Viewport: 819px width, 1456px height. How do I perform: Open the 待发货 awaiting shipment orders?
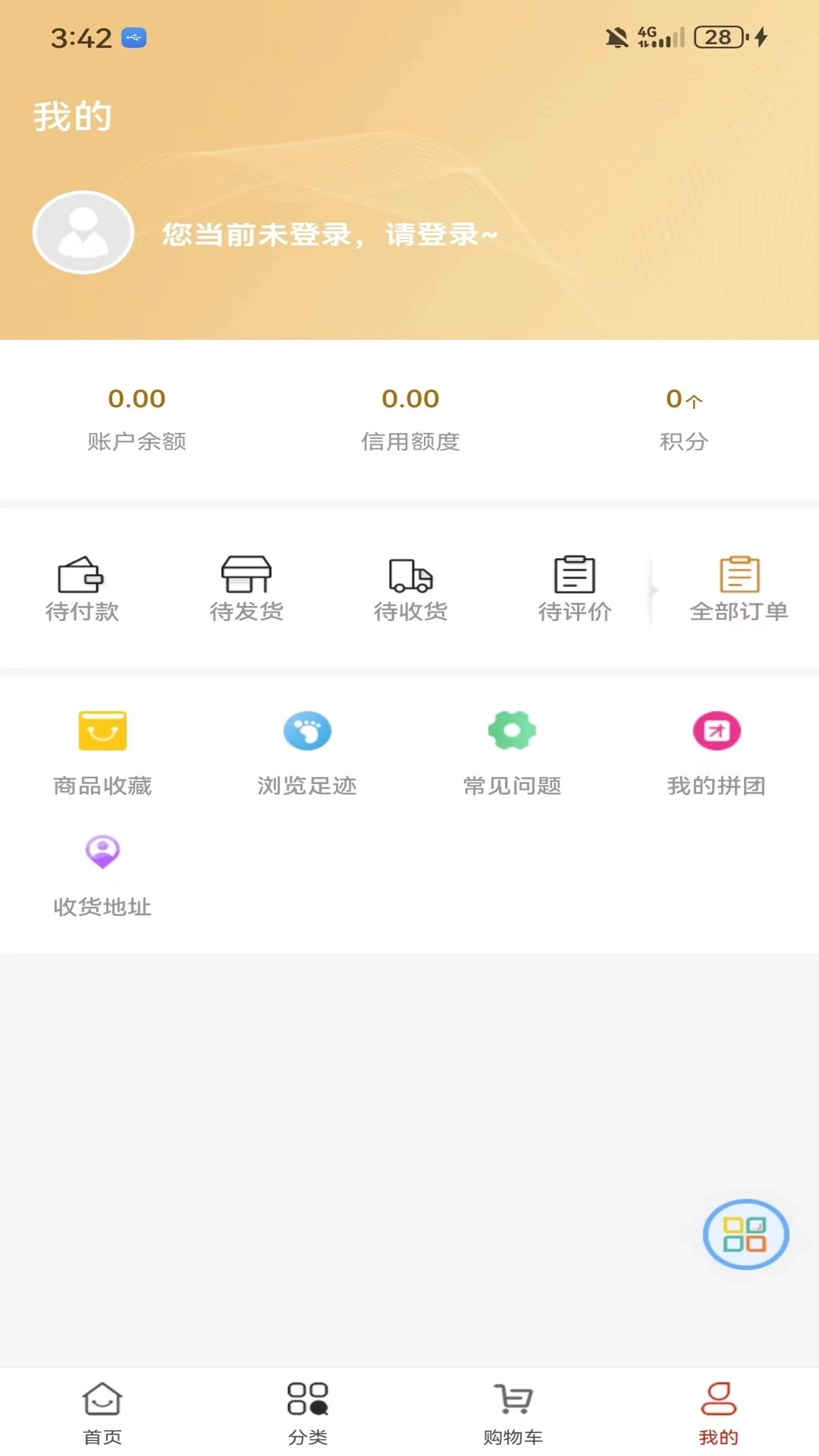(x=246, y=588)
